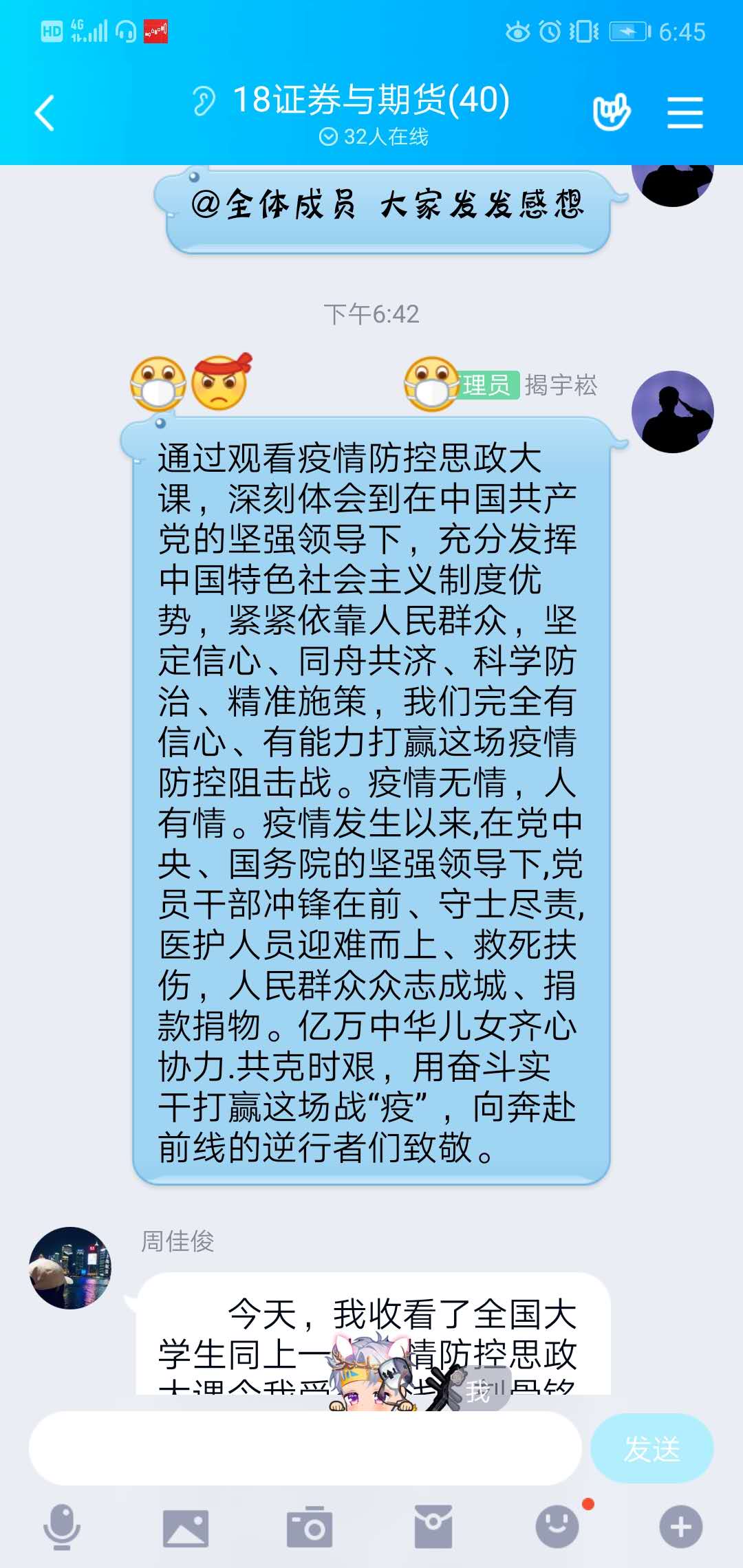Viewport: 743px width, 1568px height.
Task: Open the camera to take a photo
Action: pyautogui.click(x=310, y=1527)
